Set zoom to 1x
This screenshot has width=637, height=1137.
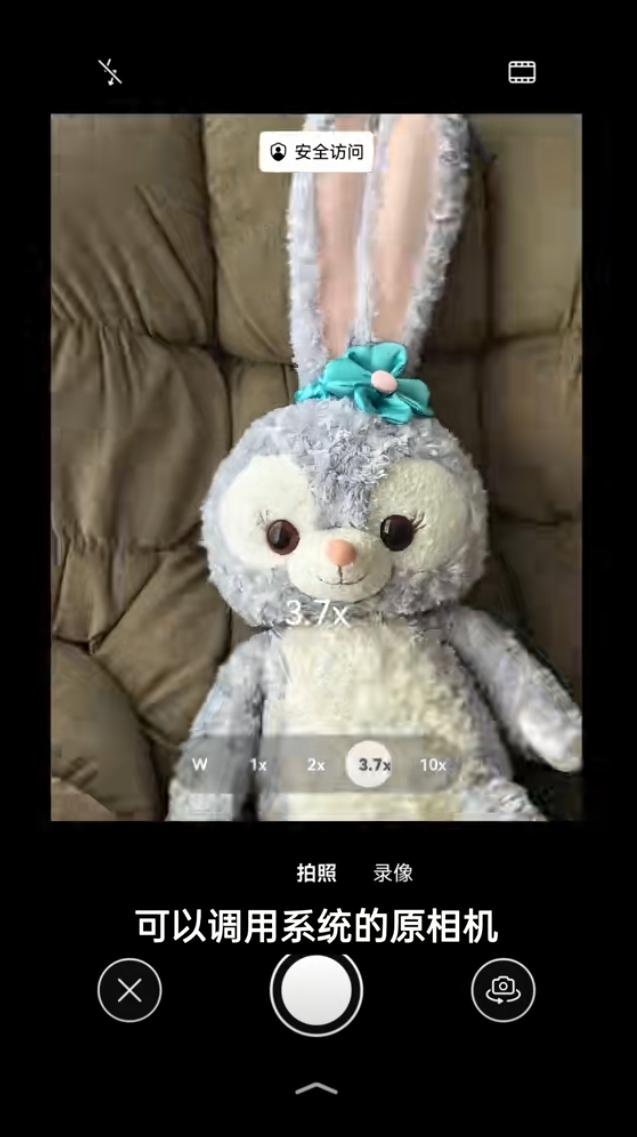[x=258, y=765]
